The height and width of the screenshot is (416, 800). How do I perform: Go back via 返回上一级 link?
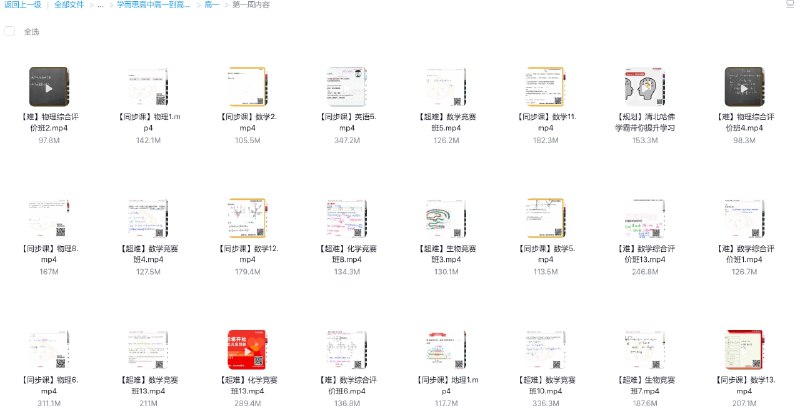pos(21,5)
